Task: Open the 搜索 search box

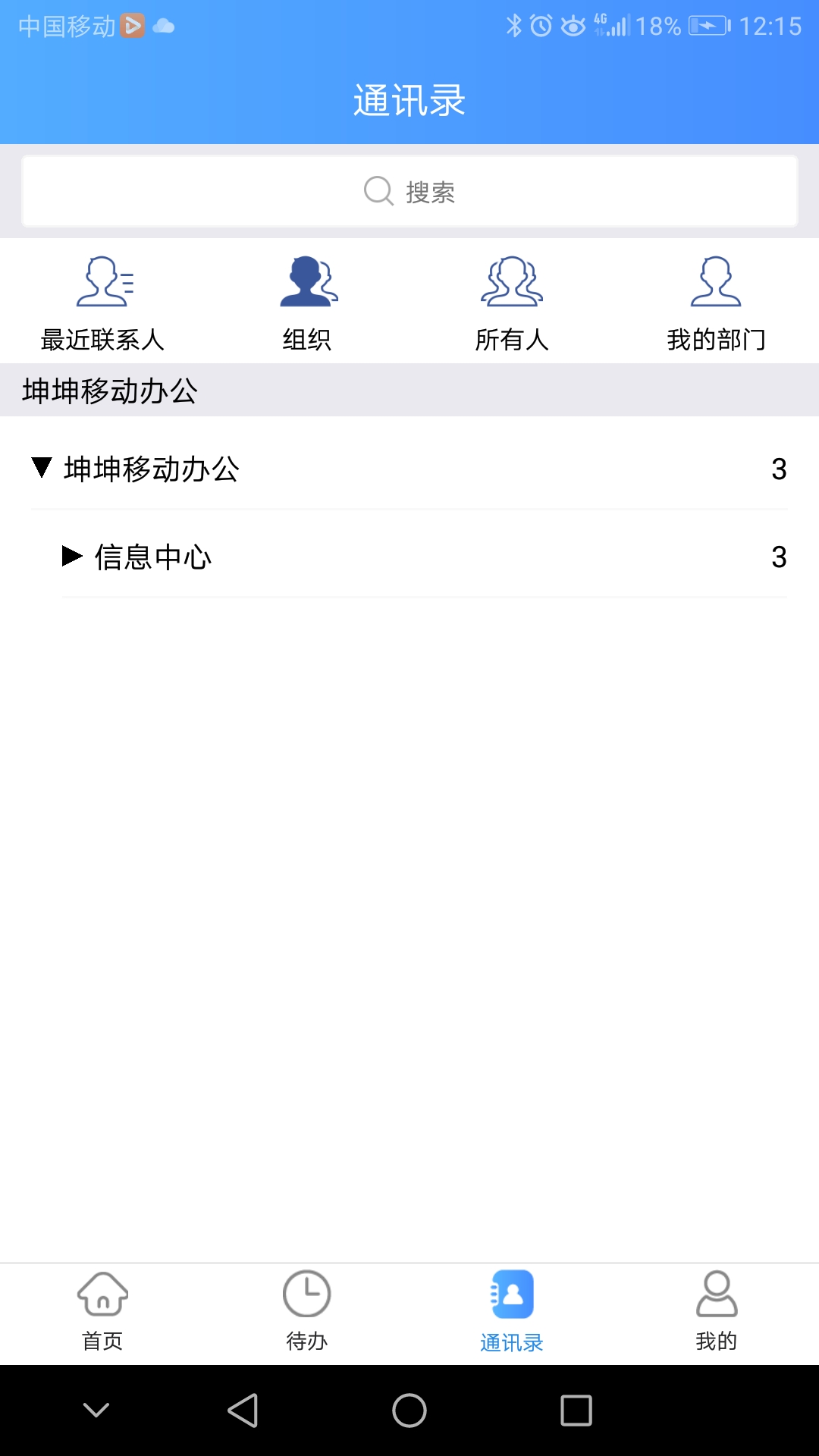Action: tap(409, 192)
